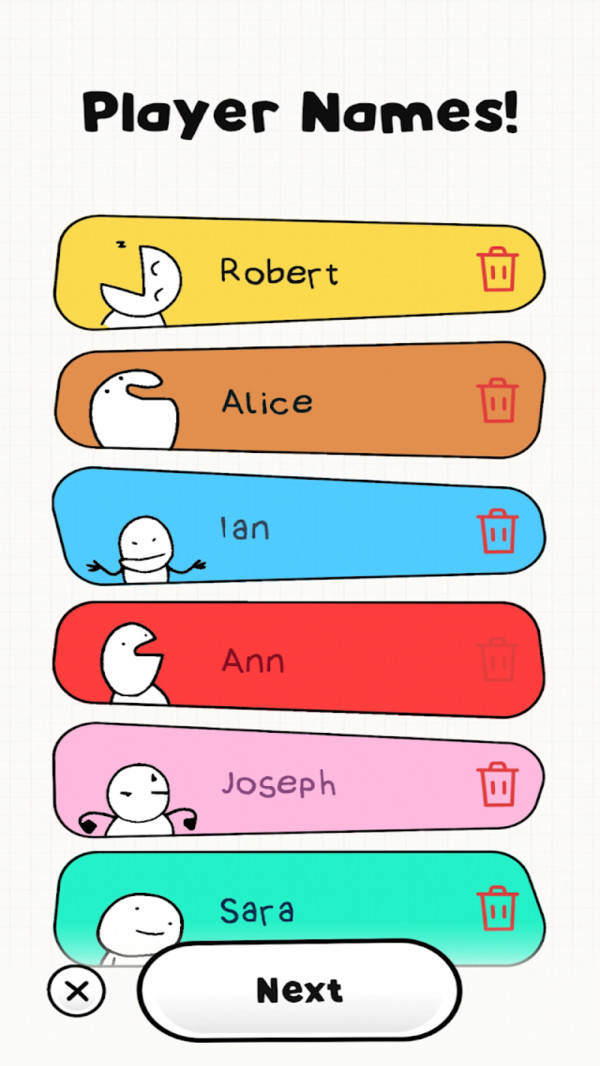600x1066 pixels.
Task: Rename the player Joseph
Action: 278,784
